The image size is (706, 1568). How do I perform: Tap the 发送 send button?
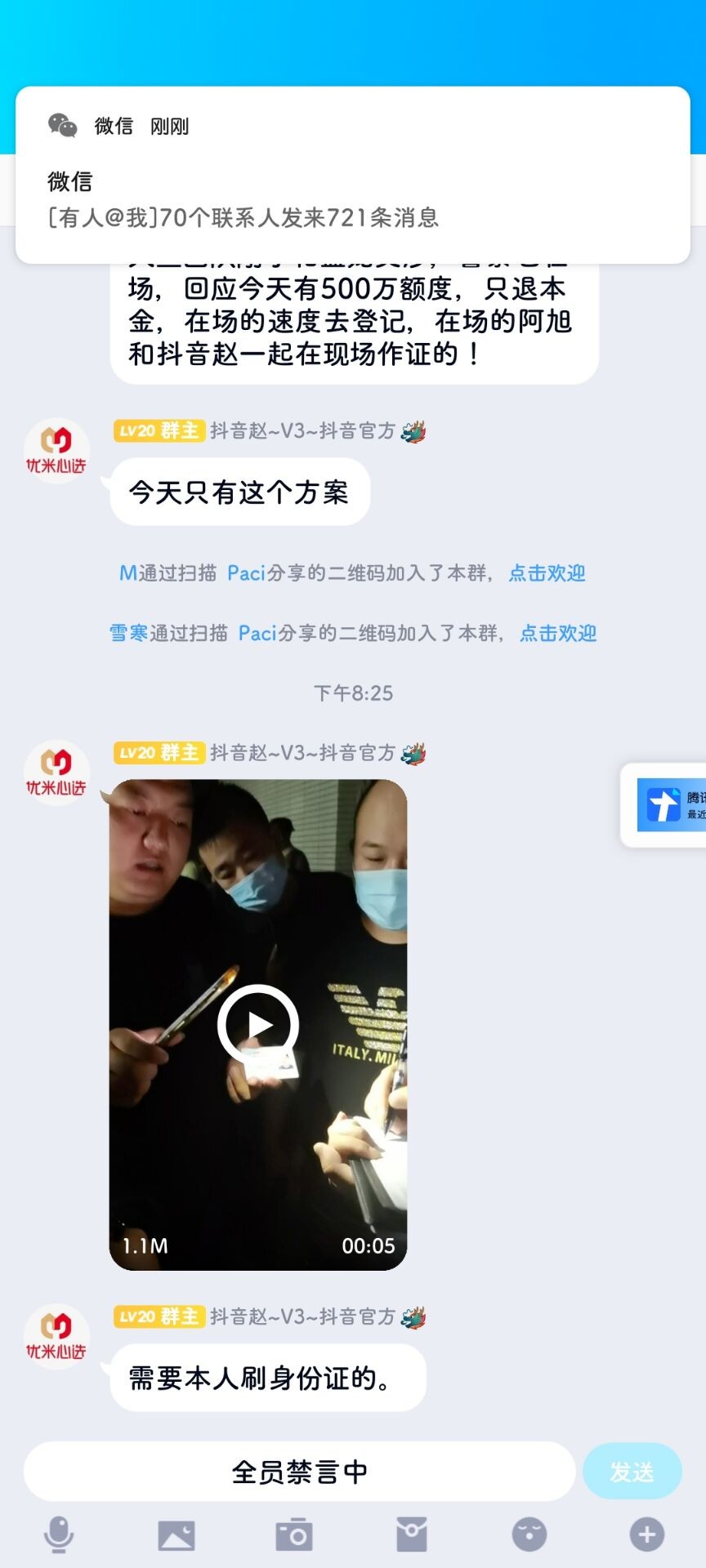tap(632, 1472)
